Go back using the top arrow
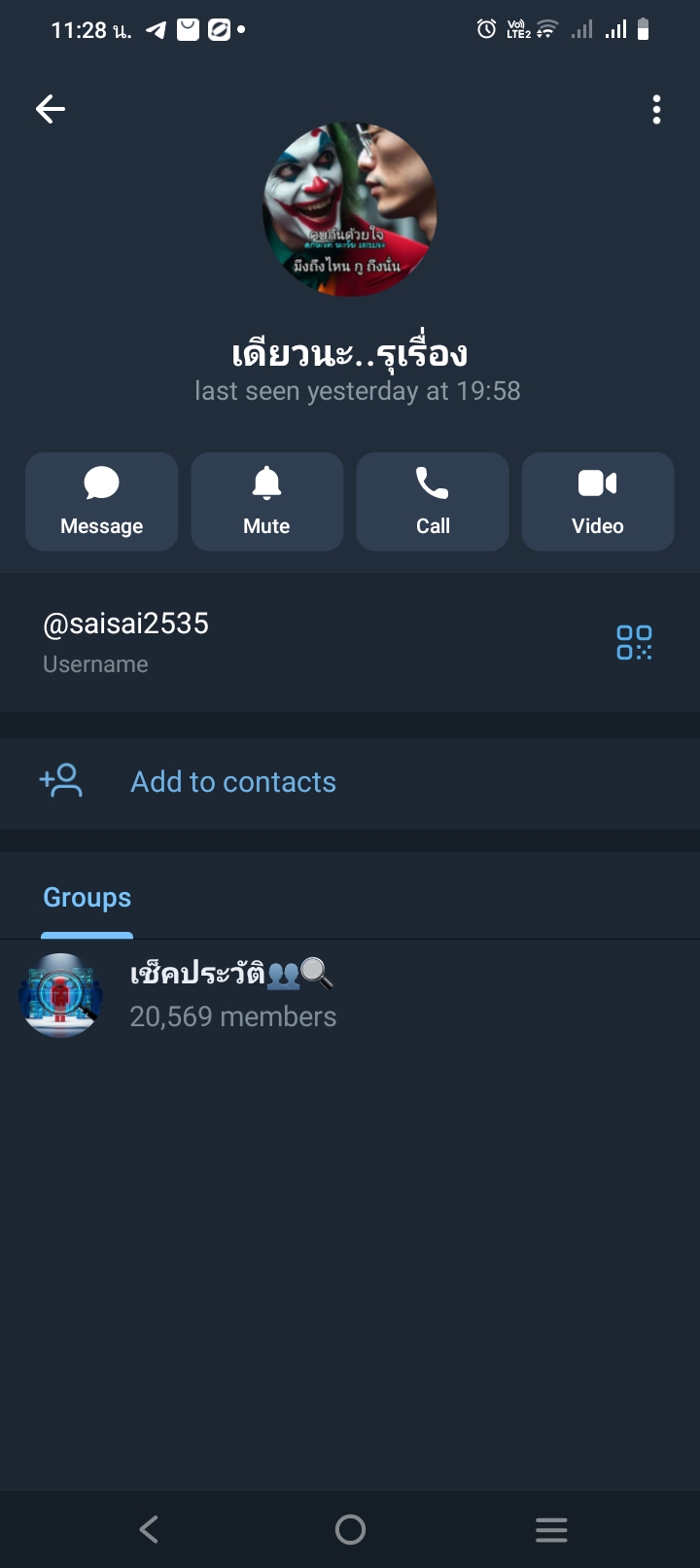700x1568 pixels. [51, 109]
